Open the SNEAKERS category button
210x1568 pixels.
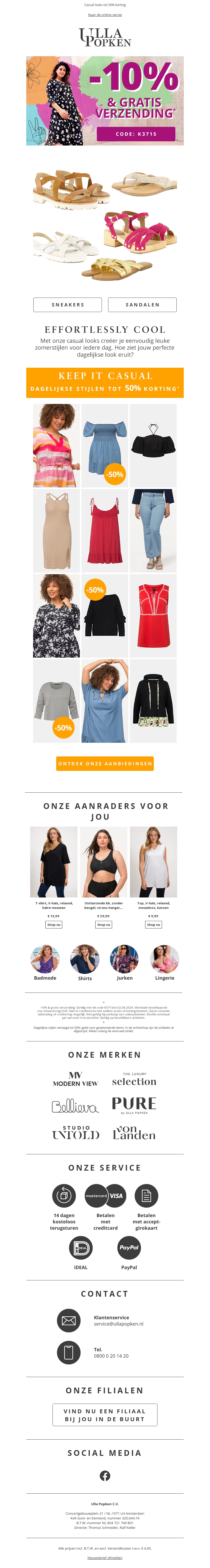coord(67,304)
